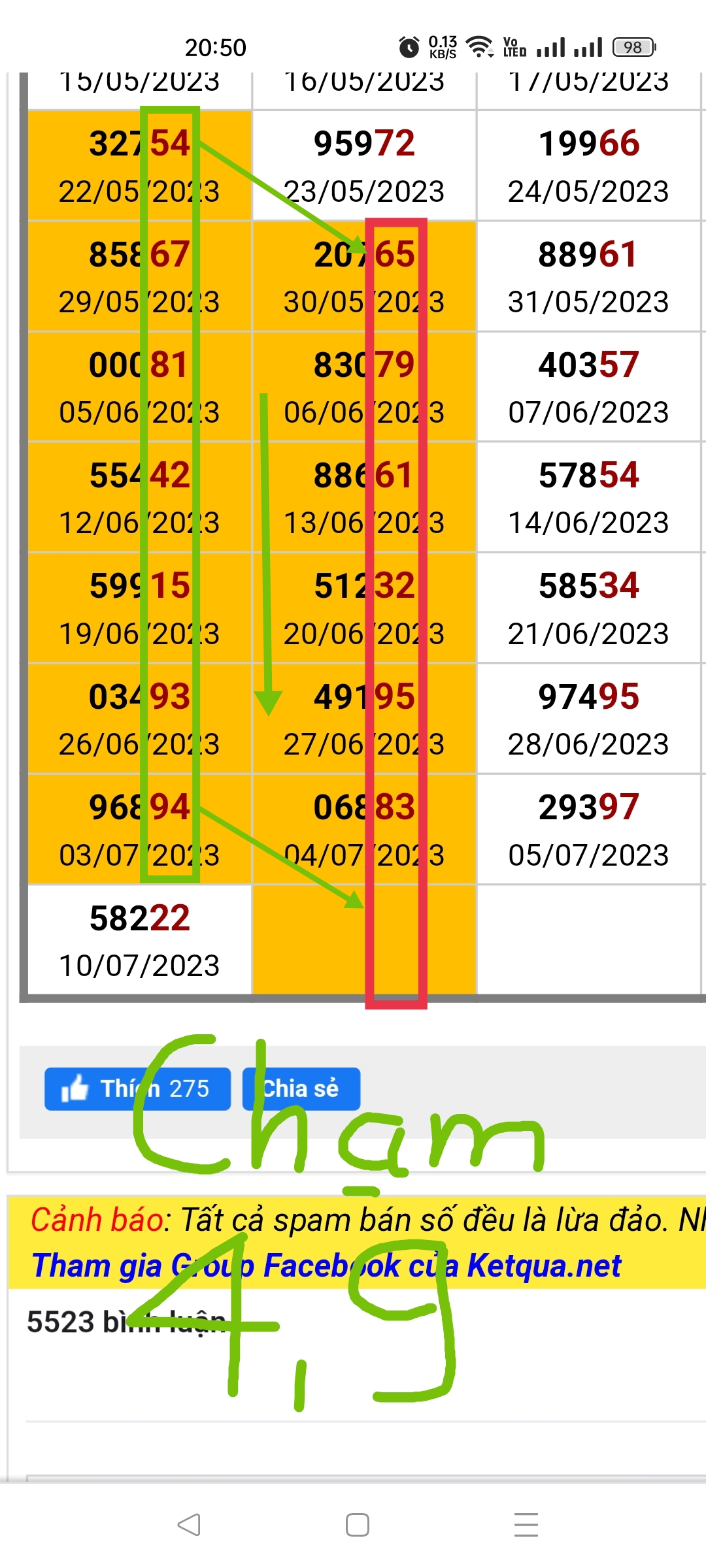Screen dimensions: 706x1568
Task: Share the page via Chia sẻ button
Action: coord(301,1088)
